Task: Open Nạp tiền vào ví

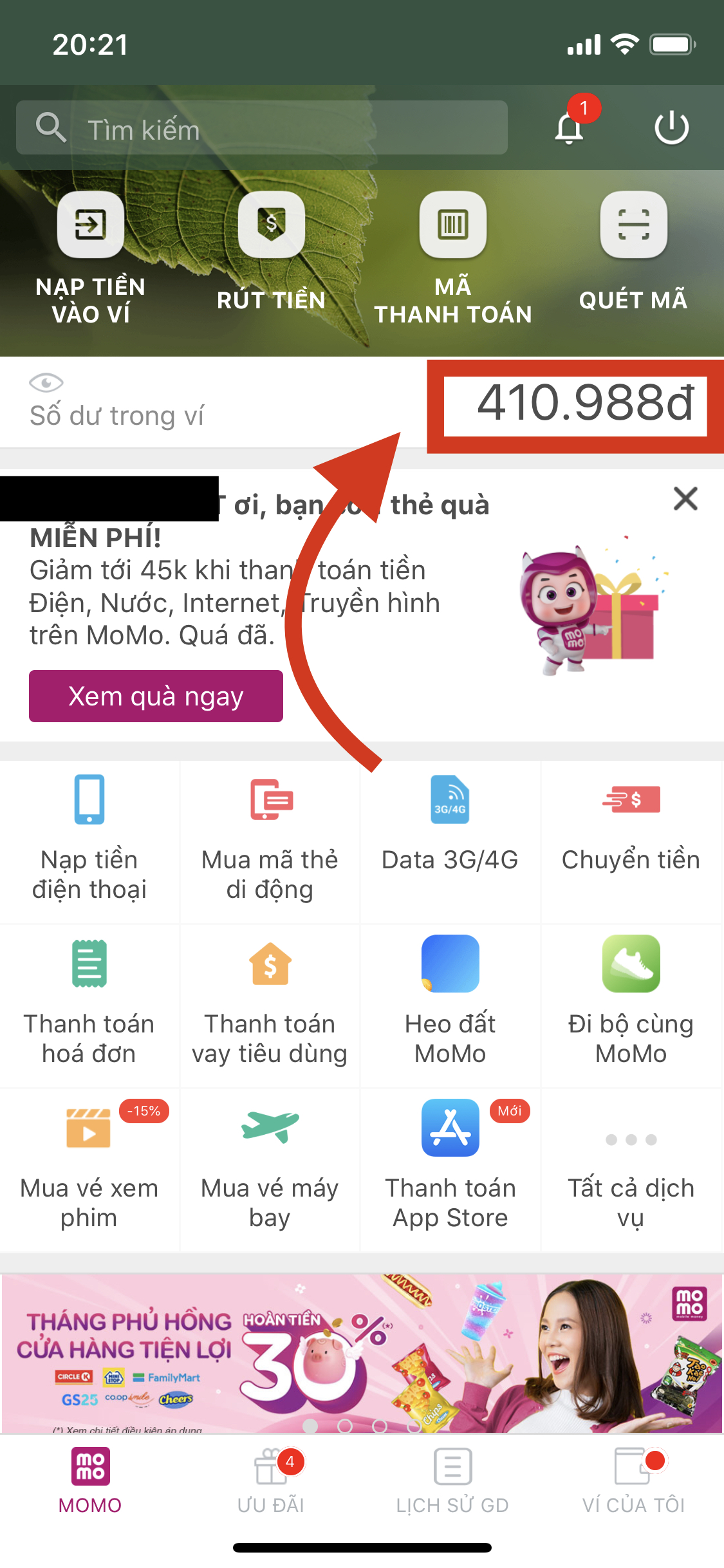Action: (91, 225)
